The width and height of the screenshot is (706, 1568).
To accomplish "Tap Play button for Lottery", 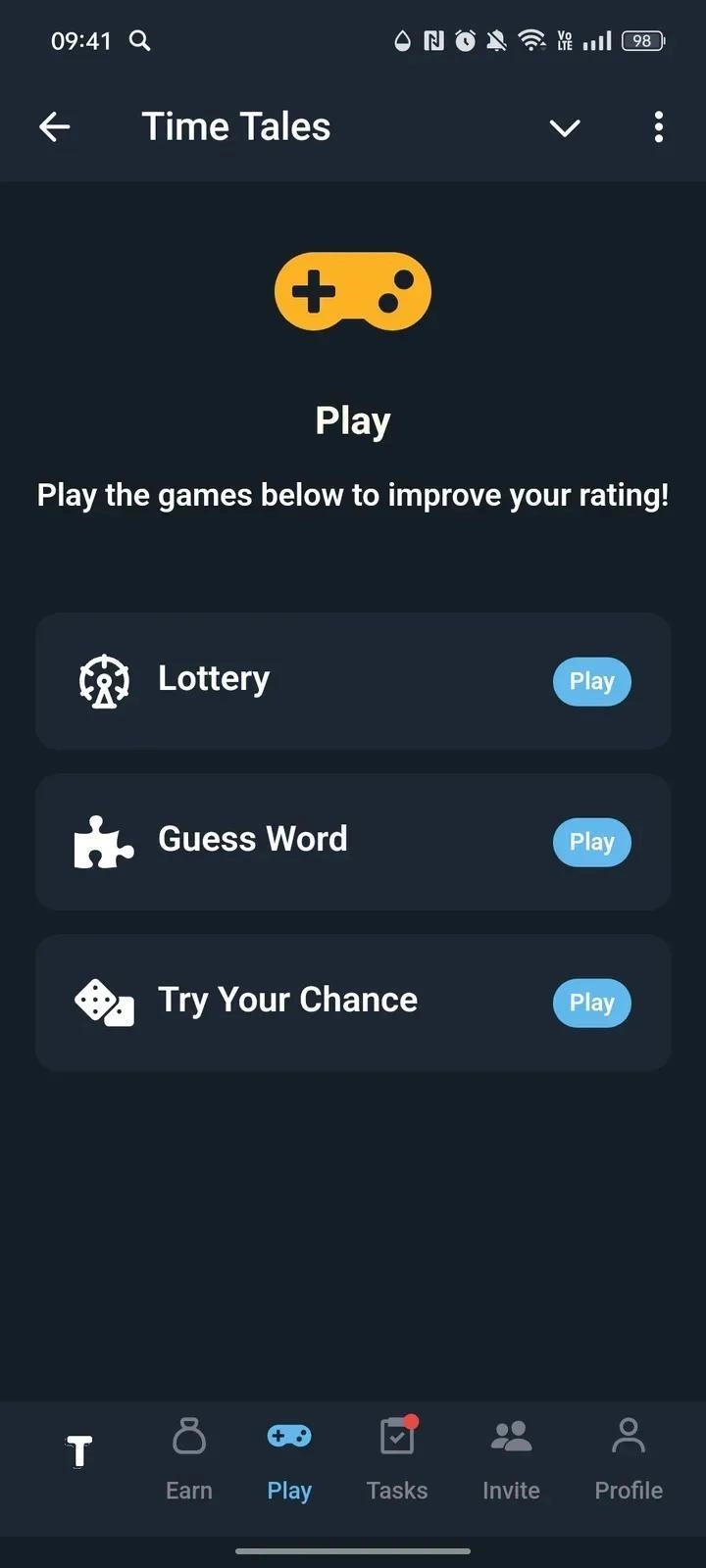I will [591, 681].
